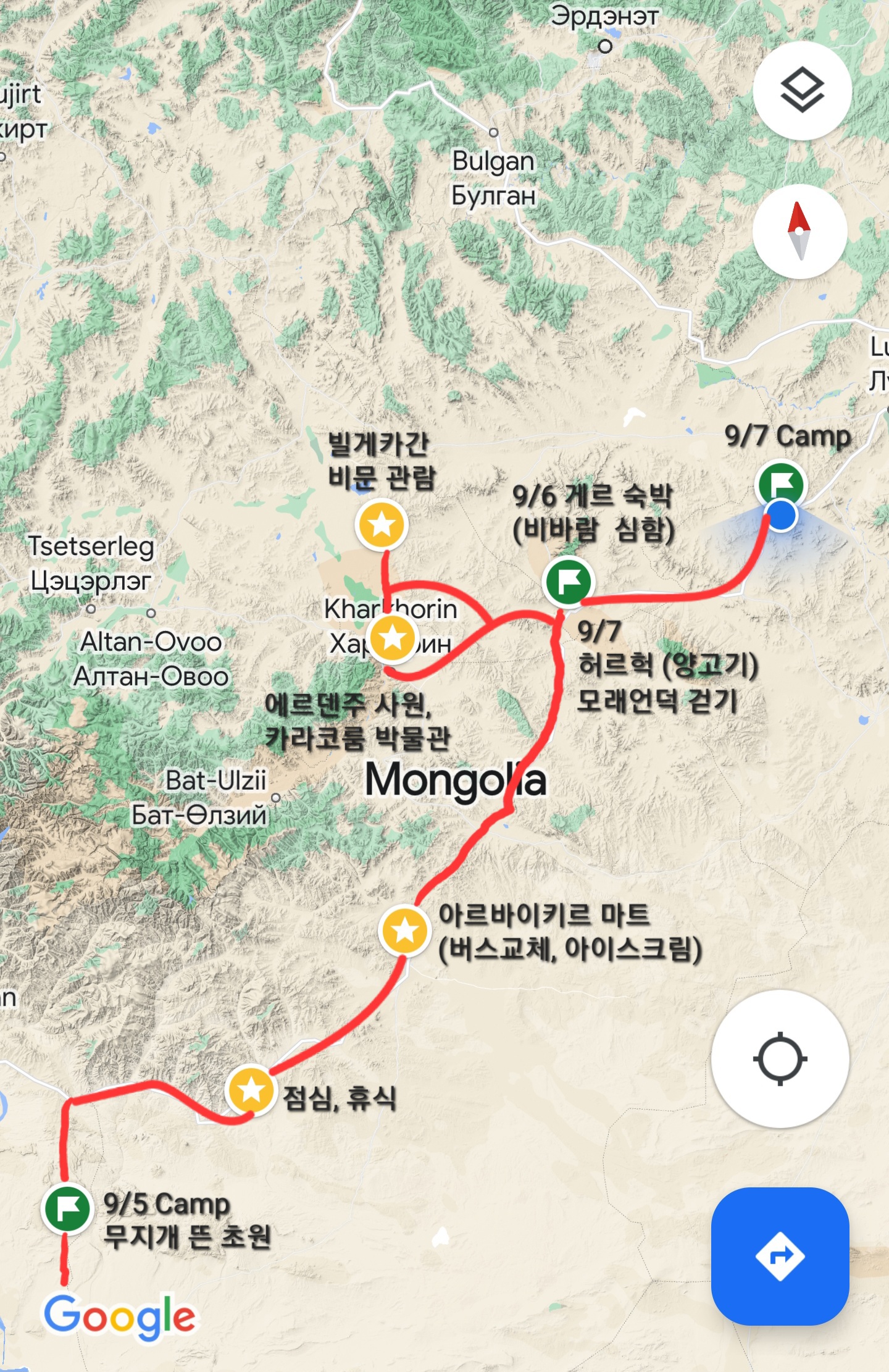Open the starred pin near 아르바이키르 마트
The width and height of the screenshot is (889, 1372).
405,930
